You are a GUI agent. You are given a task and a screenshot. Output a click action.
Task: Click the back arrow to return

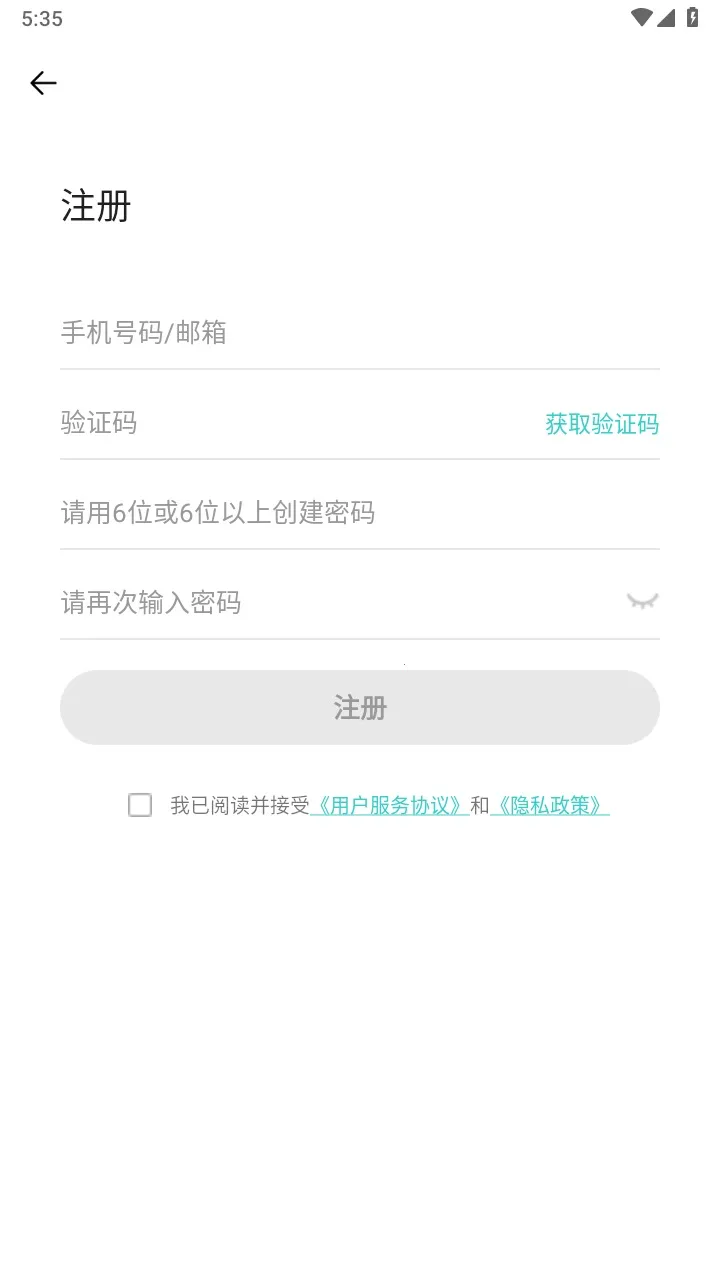click(43, 83)
